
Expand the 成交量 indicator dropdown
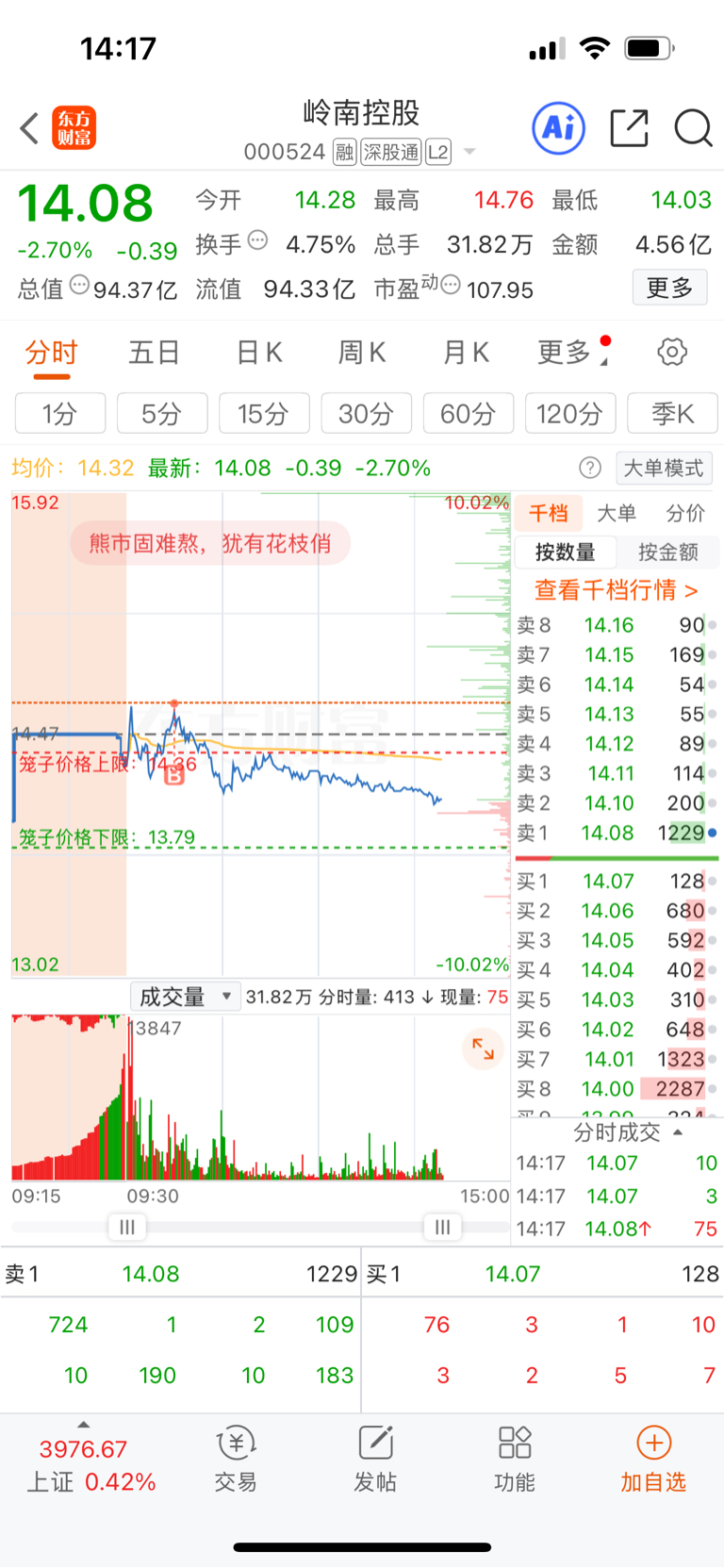pos(185,997)
